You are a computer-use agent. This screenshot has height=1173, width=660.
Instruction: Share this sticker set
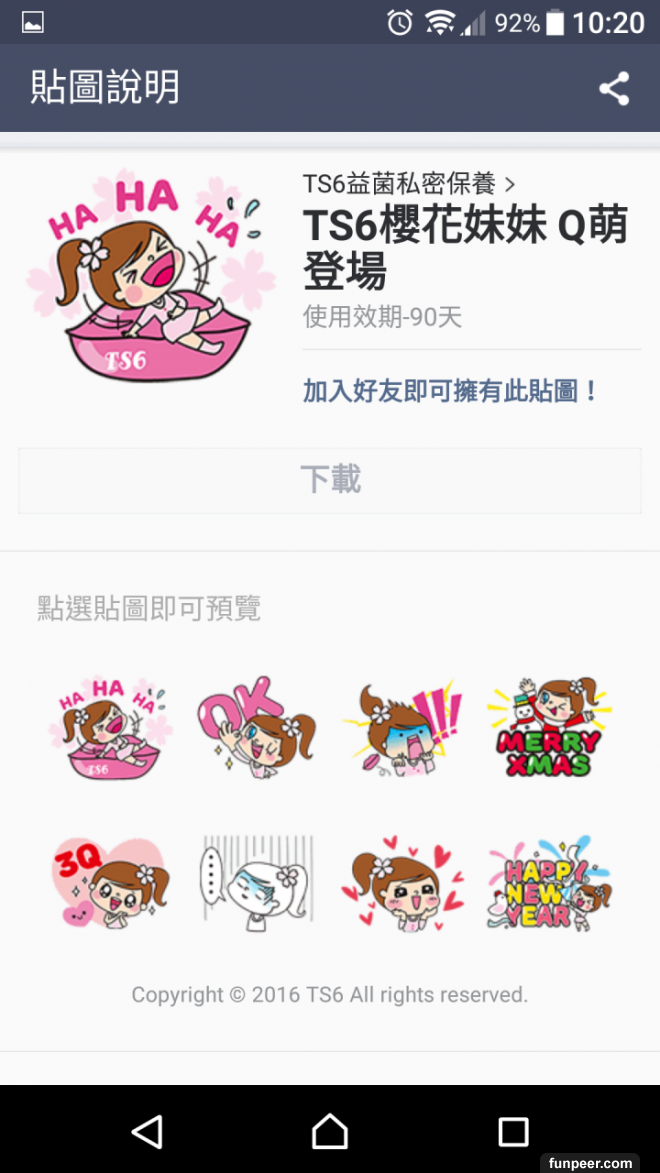click(x=614, y=89)
